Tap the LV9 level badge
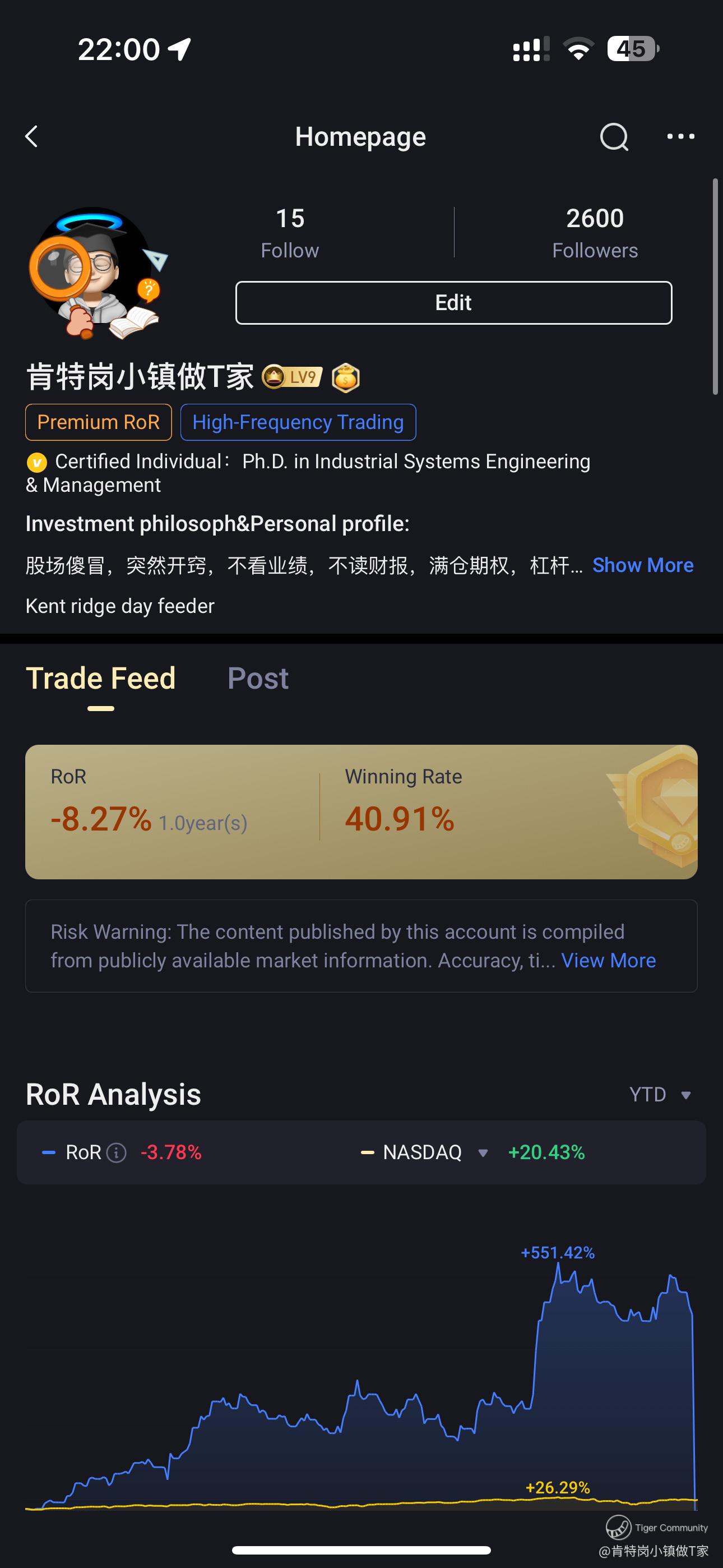723x1568 pixels. click(292, 377)
